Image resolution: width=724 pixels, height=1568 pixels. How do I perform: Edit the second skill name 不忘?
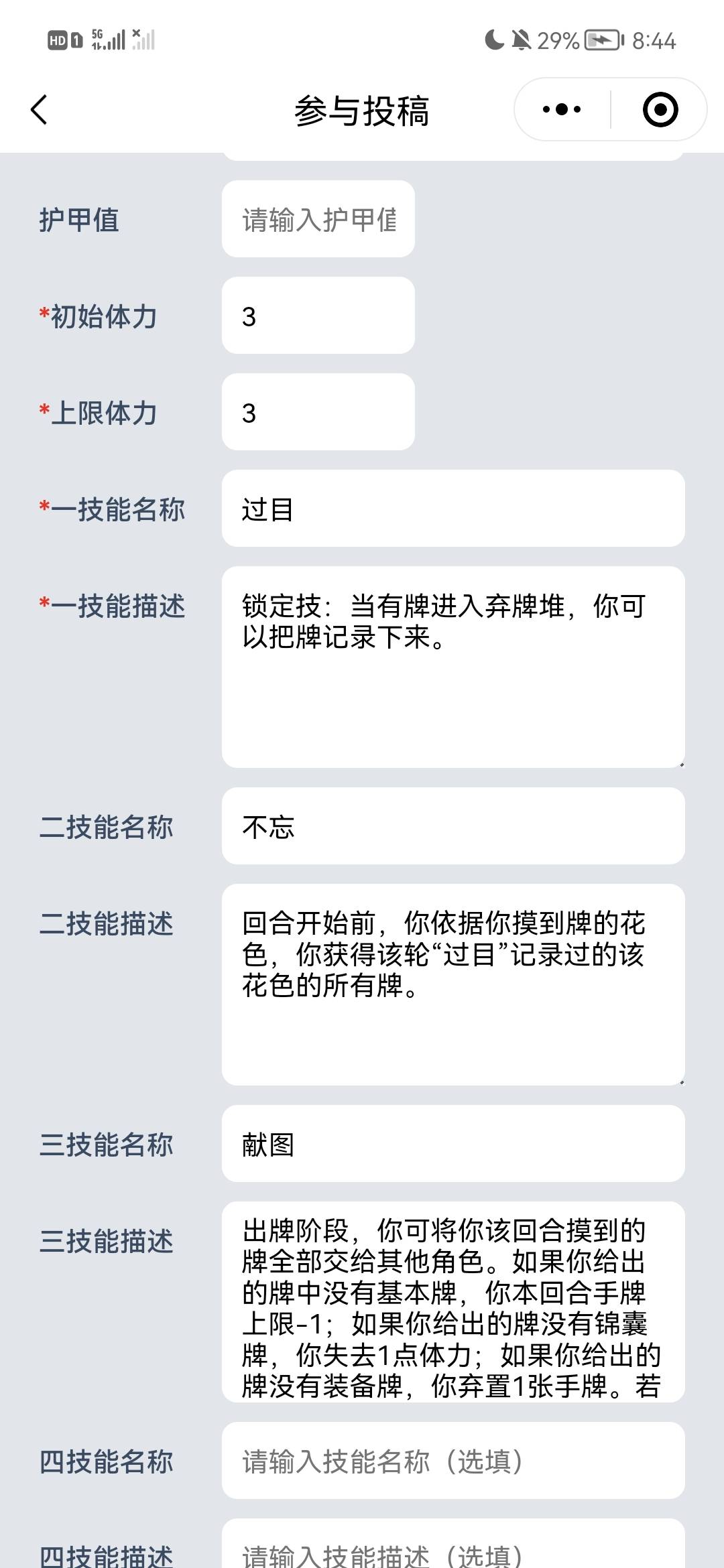pos(453,826)
